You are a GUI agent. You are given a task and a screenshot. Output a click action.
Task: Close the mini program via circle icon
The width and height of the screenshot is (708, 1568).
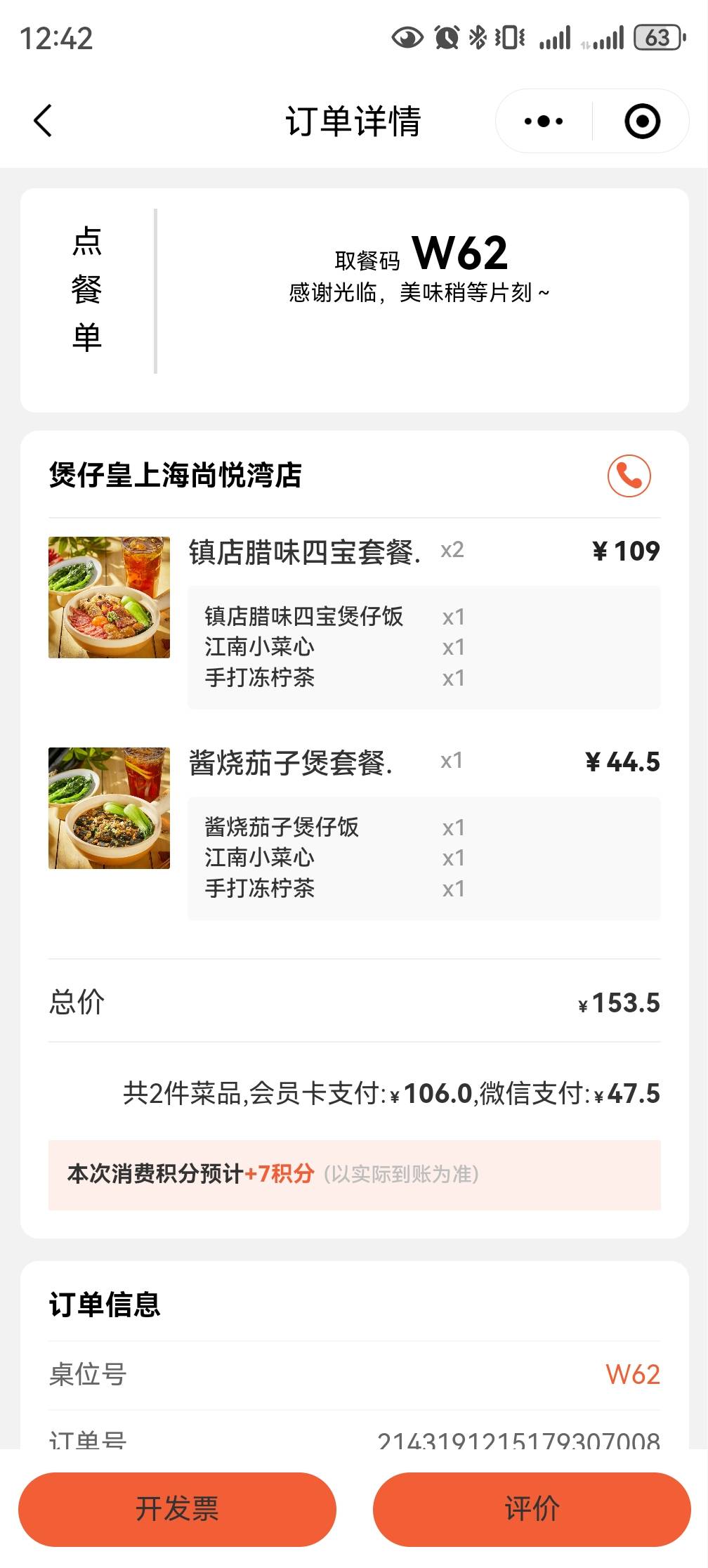coord(642,121)
